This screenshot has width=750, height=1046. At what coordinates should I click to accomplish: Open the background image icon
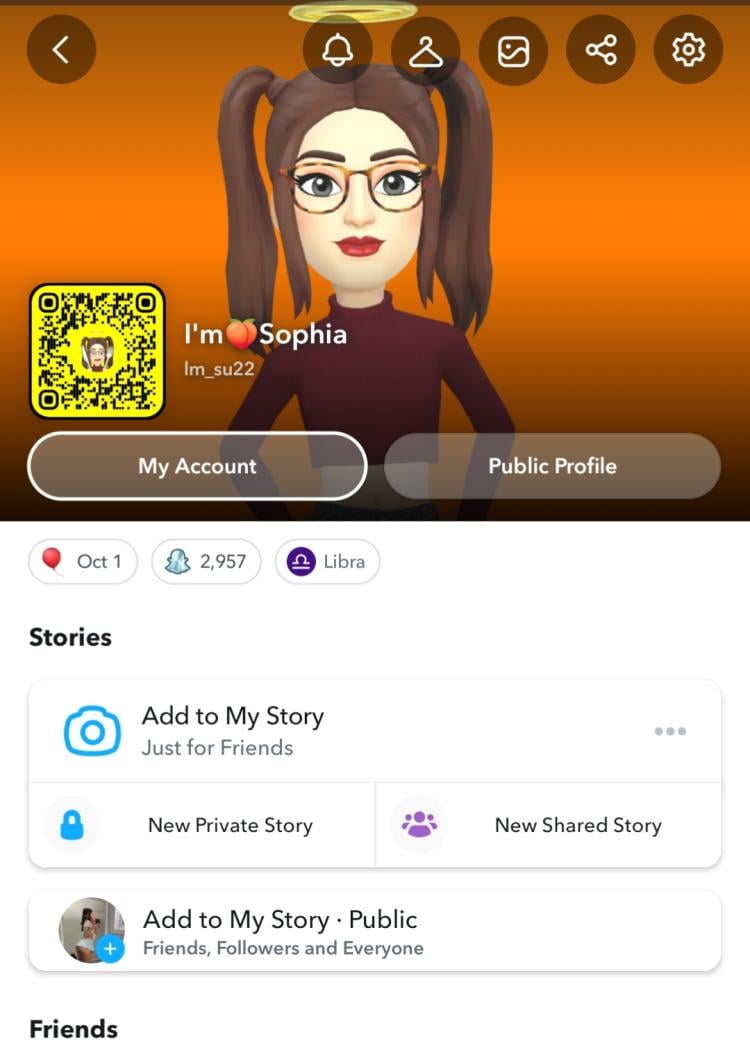coord(513,50)
